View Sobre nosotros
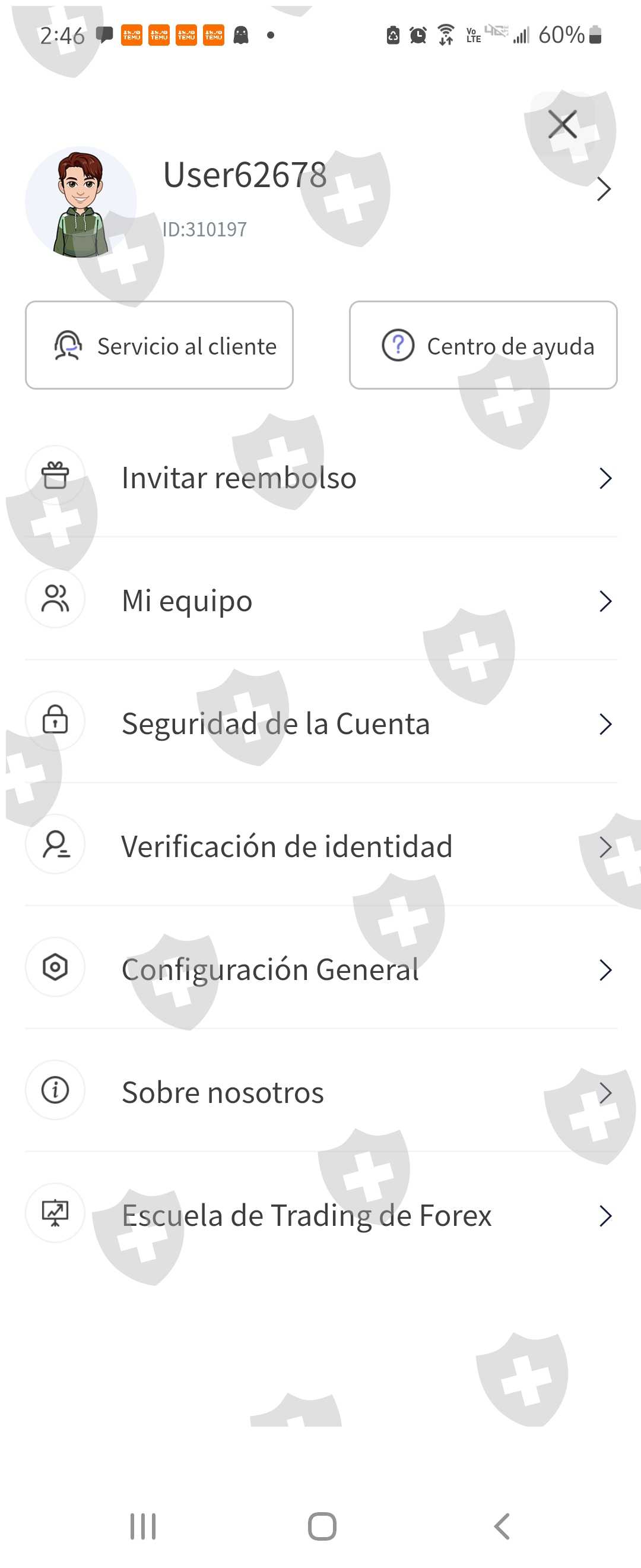 point(320,1093)
